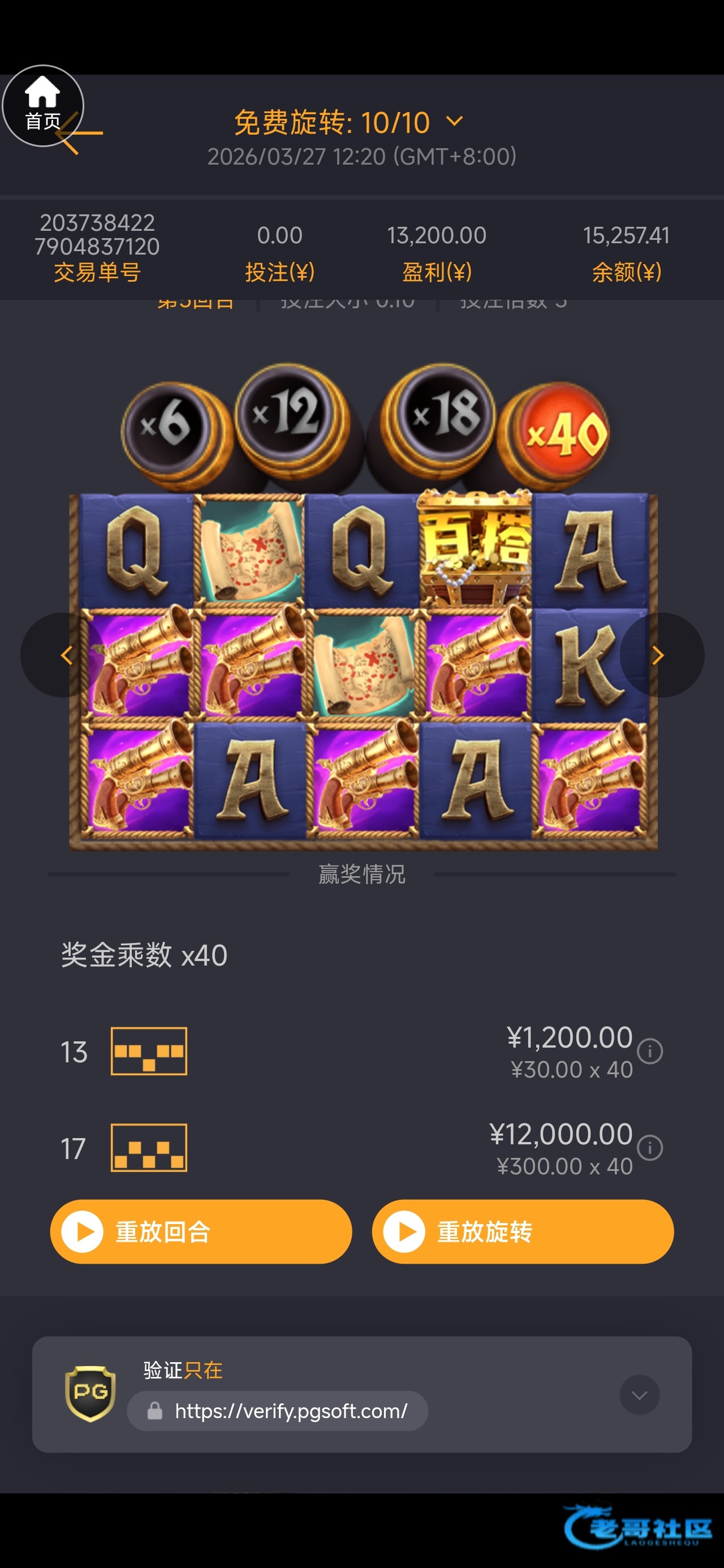Go to the previous round with left arrow
The width and height of the screenshot is (724, 1568).
point(65,655)
